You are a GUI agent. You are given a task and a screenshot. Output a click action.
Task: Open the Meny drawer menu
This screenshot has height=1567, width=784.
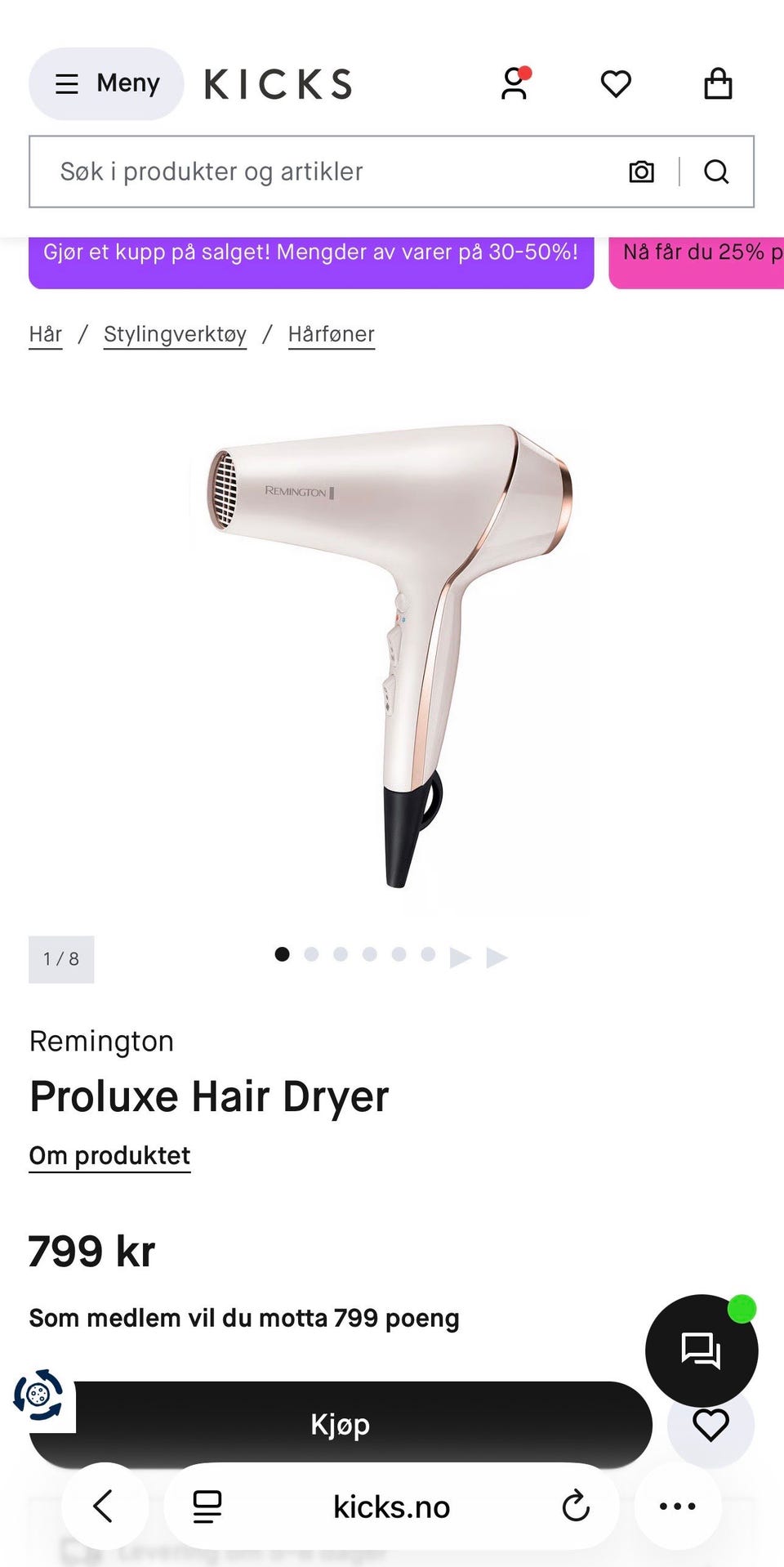(x=106, y=83)
